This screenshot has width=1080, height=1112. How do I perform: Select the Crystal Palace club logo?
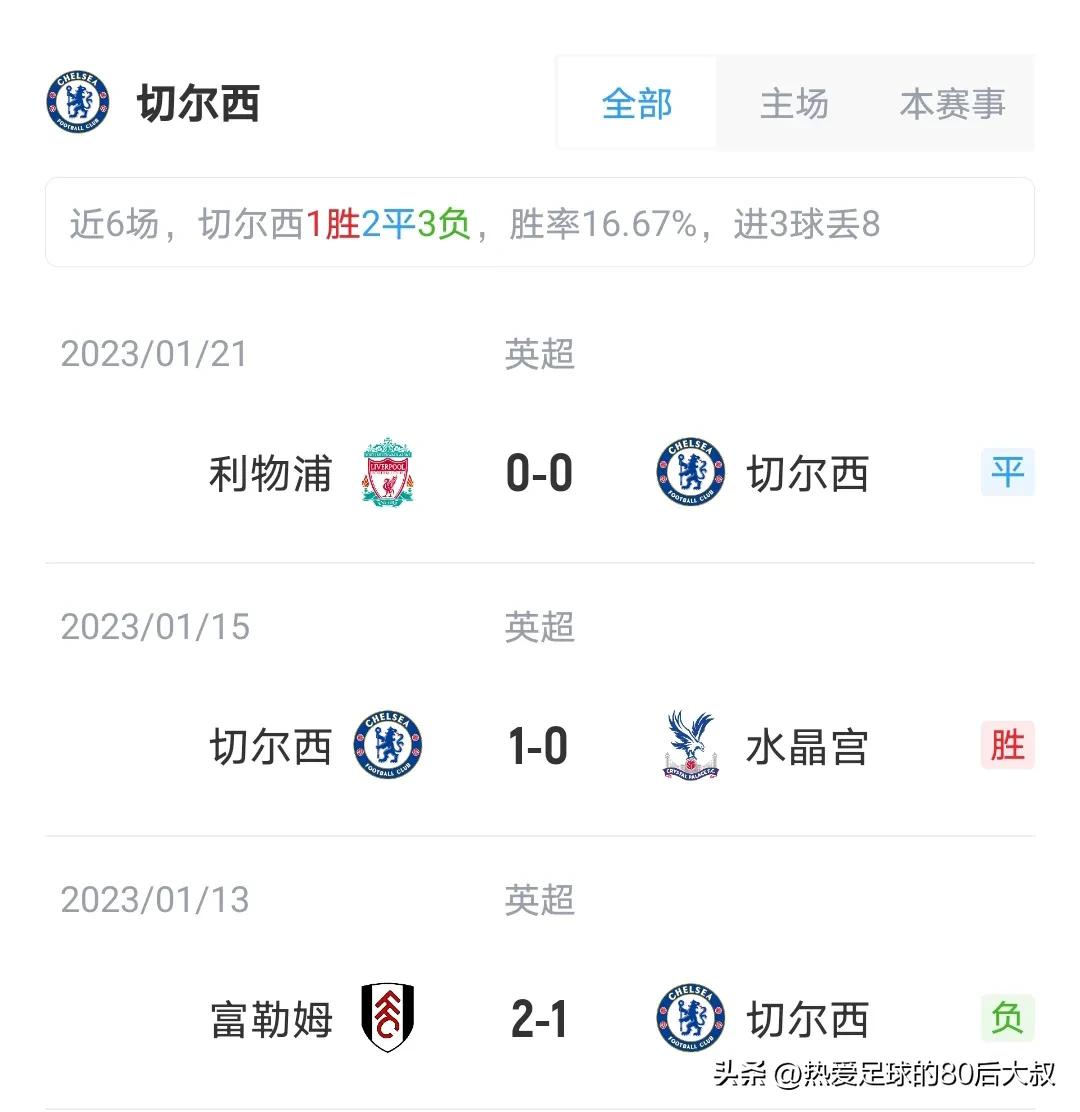pos(689,745)
